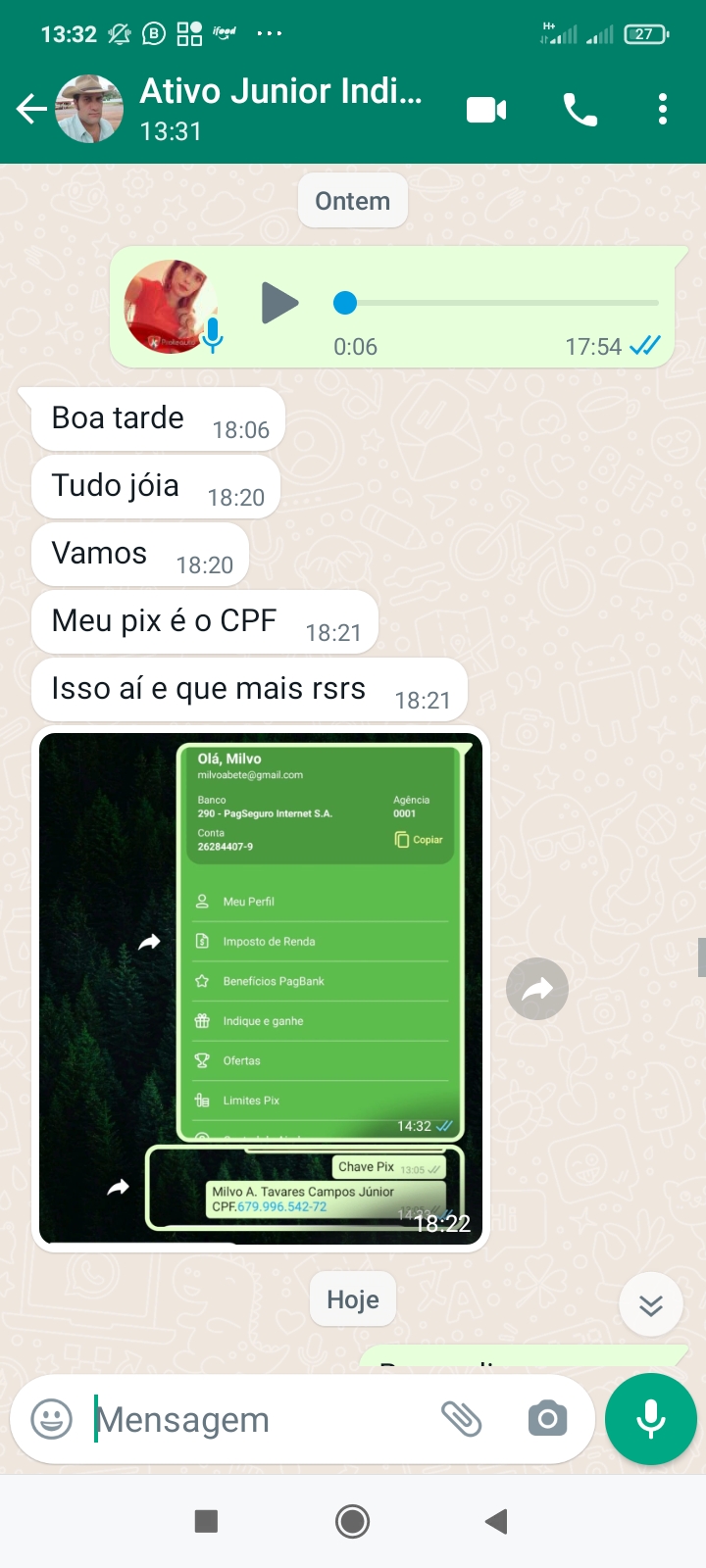The height and width of the screenshot is (1568, 706).
Task: Play the 0:06 voice message
Action: (x=279, y=303)
